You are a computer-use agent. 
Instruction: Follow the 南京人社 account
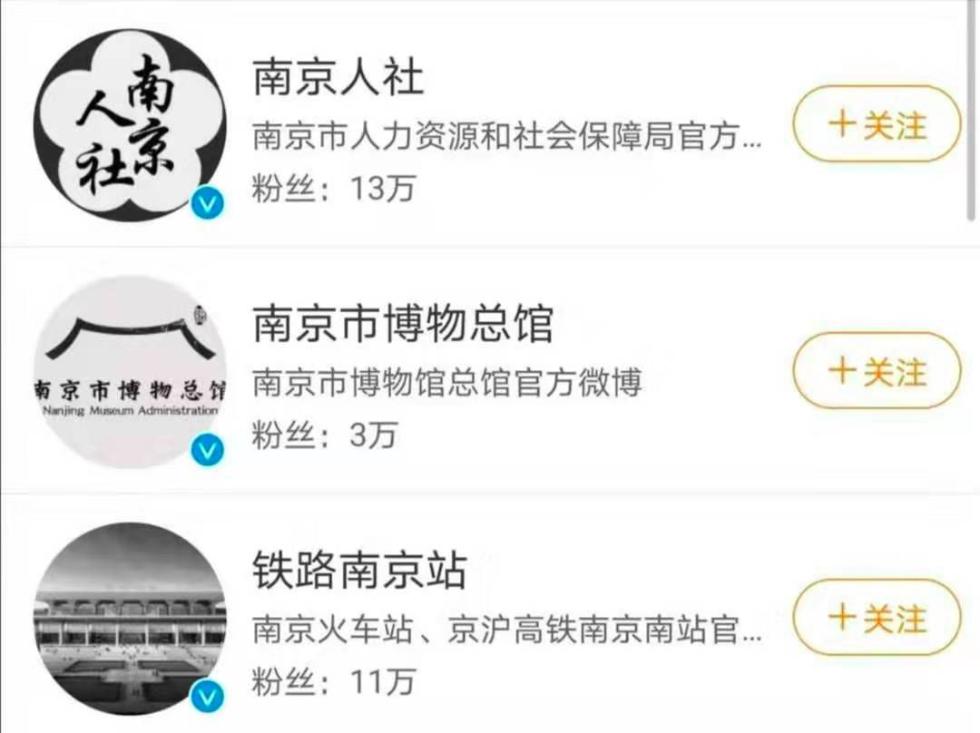(876, 125)
